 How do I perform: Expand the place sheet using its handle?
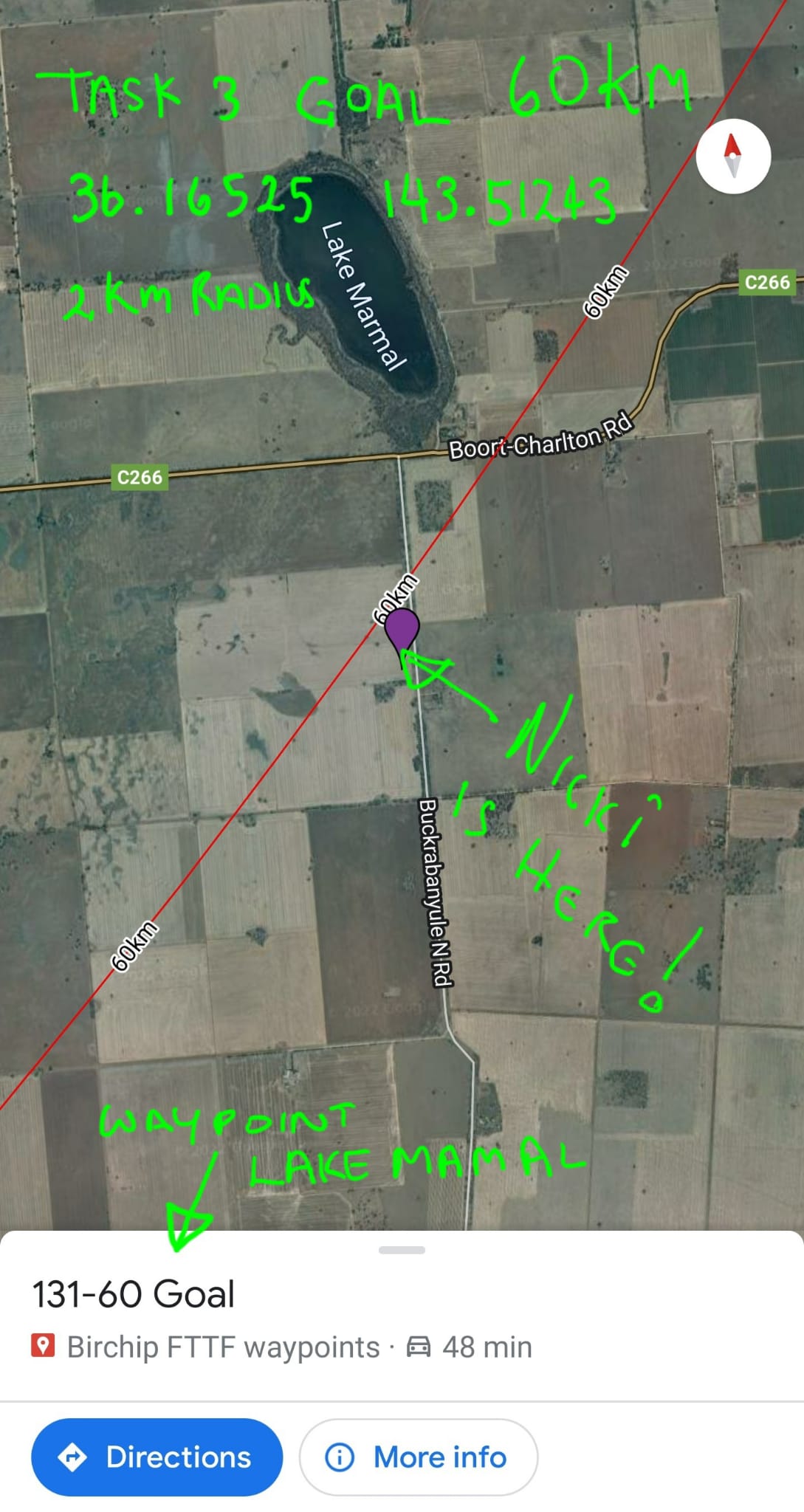pos(402,1250)
